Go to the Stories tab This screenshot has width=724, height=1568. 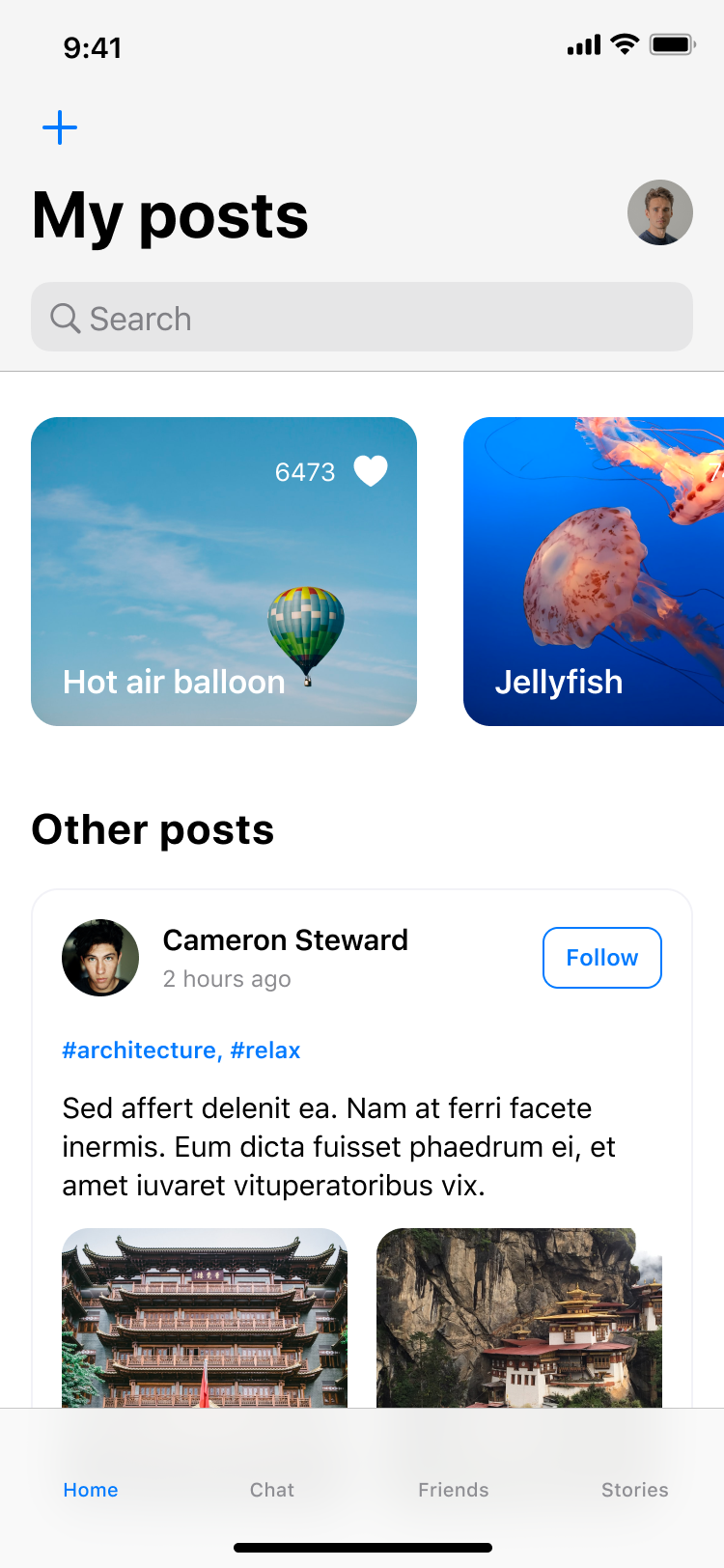point(634,1490)
